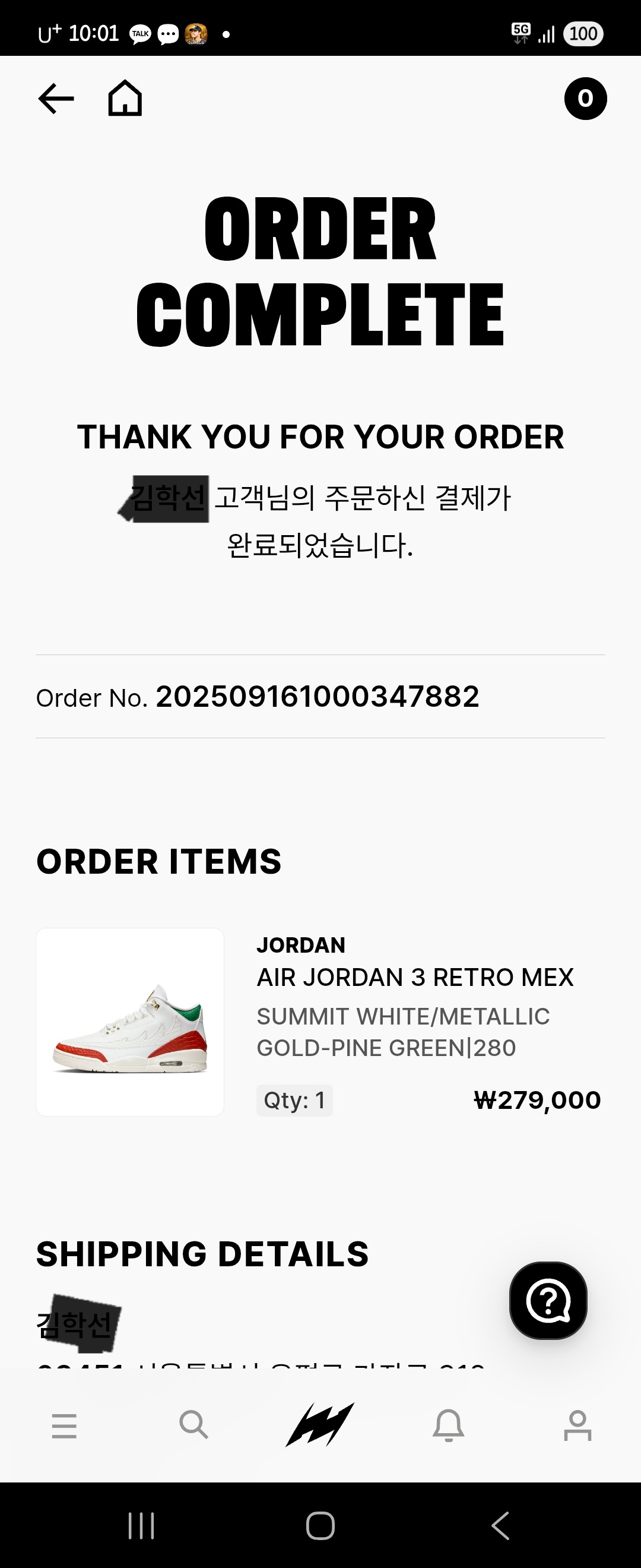Tap the center lightning logo tab
The height and width of the screenshot is (1568, 641).
pos(320,1425)
